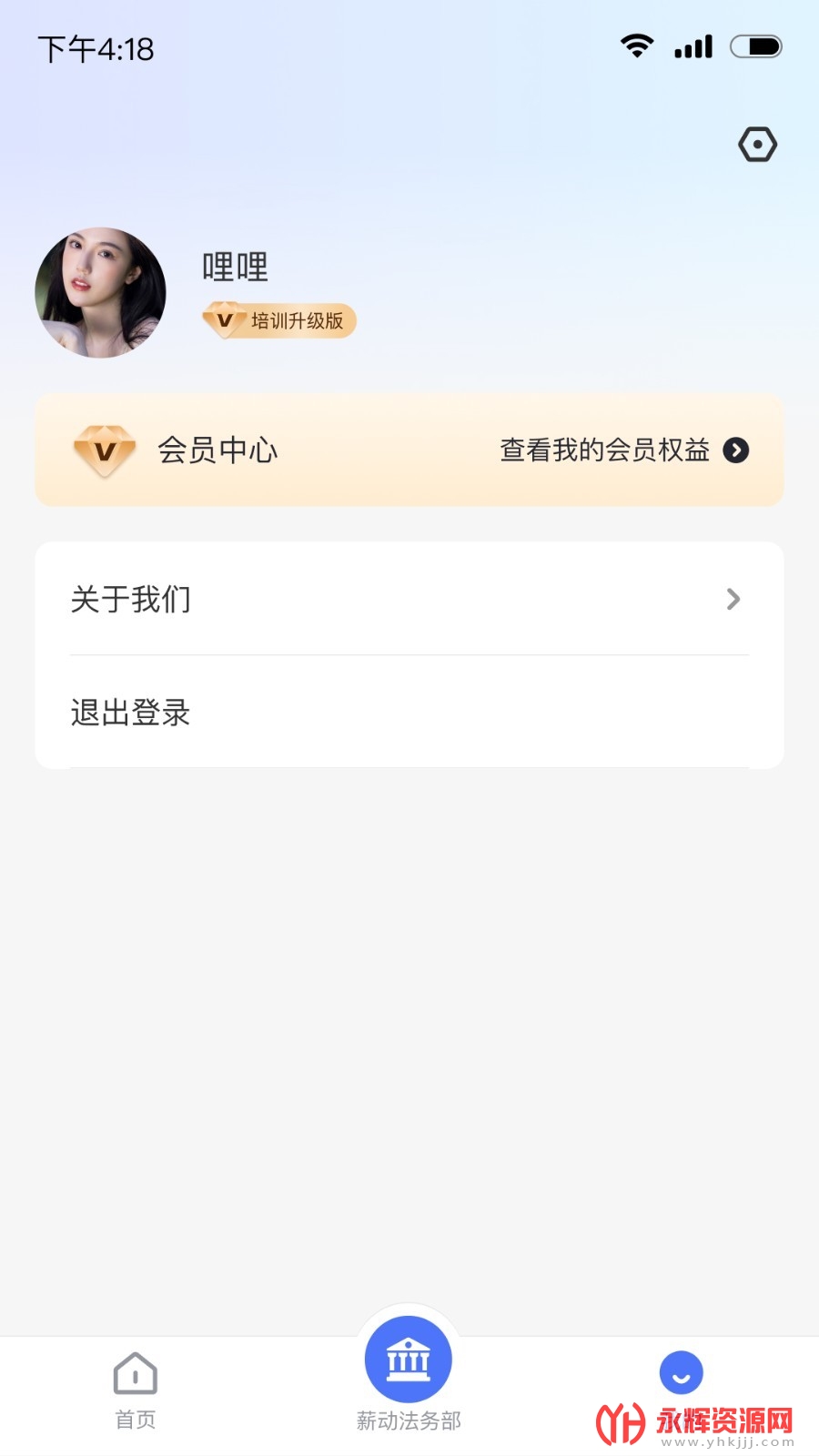Tap the 培训升级版 member badge

click(x=279, y=321)
